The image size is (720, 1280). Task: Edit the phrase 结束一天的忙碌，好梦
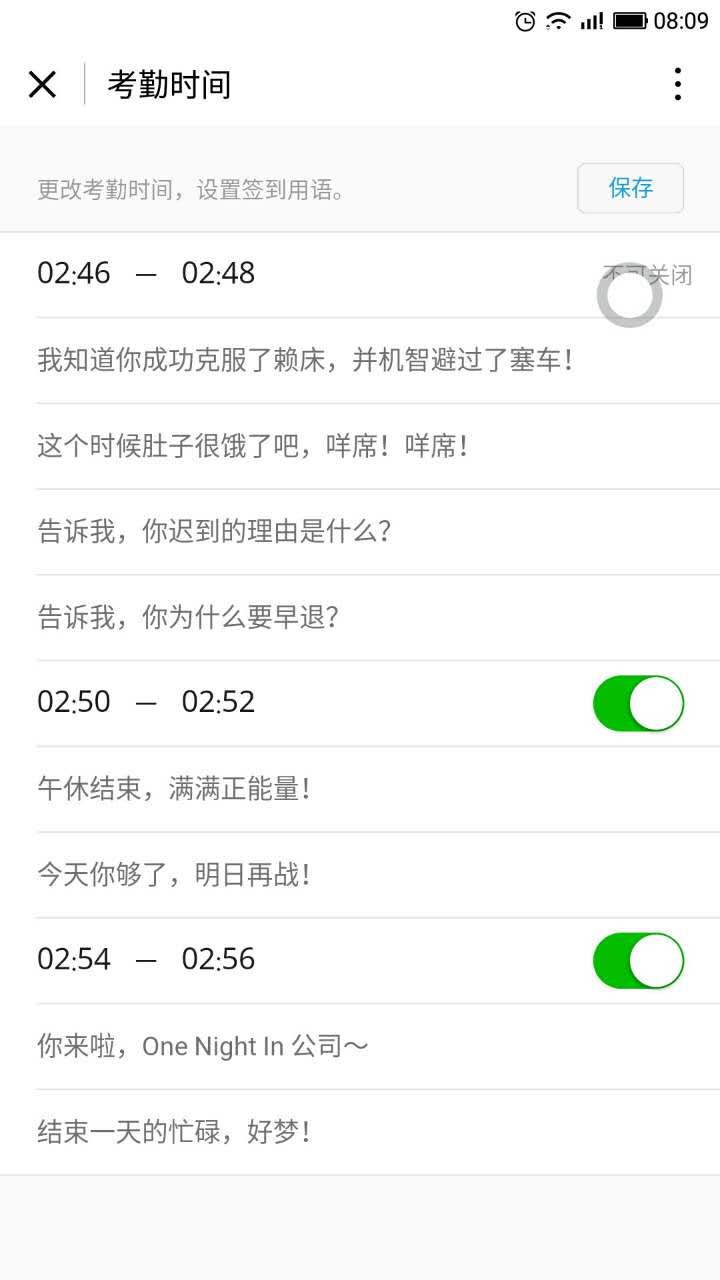click(x=174, y=1133)
